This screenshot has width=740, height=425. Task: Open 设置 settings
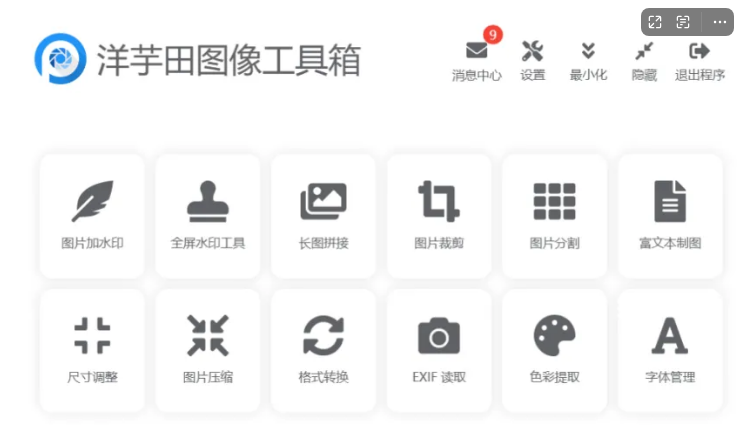pyautogui.click(x=532, y=60)
